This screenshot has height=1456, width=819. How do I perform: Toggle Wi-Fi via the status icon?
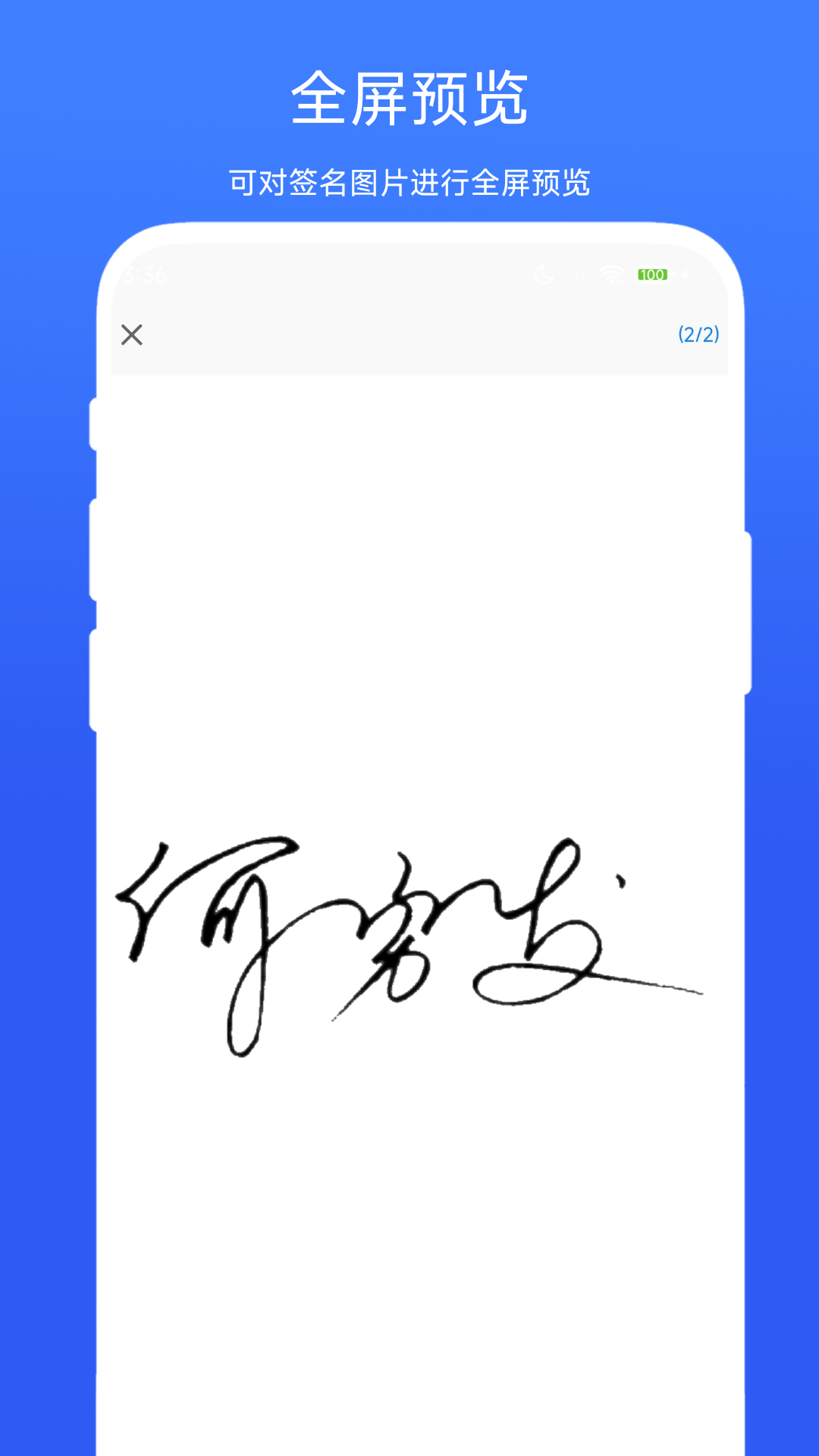(x=611, y=275)
